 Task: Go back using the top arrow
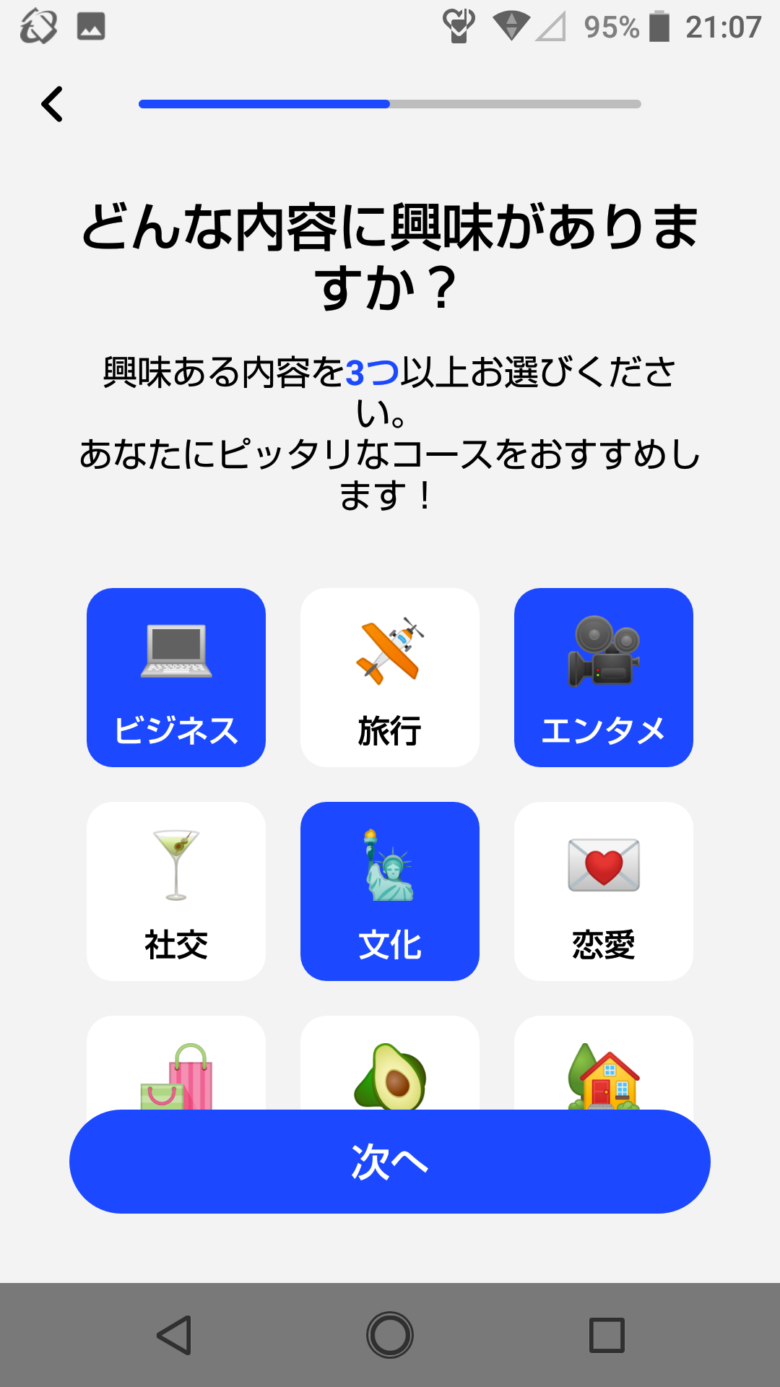click(x=52, y=104)
